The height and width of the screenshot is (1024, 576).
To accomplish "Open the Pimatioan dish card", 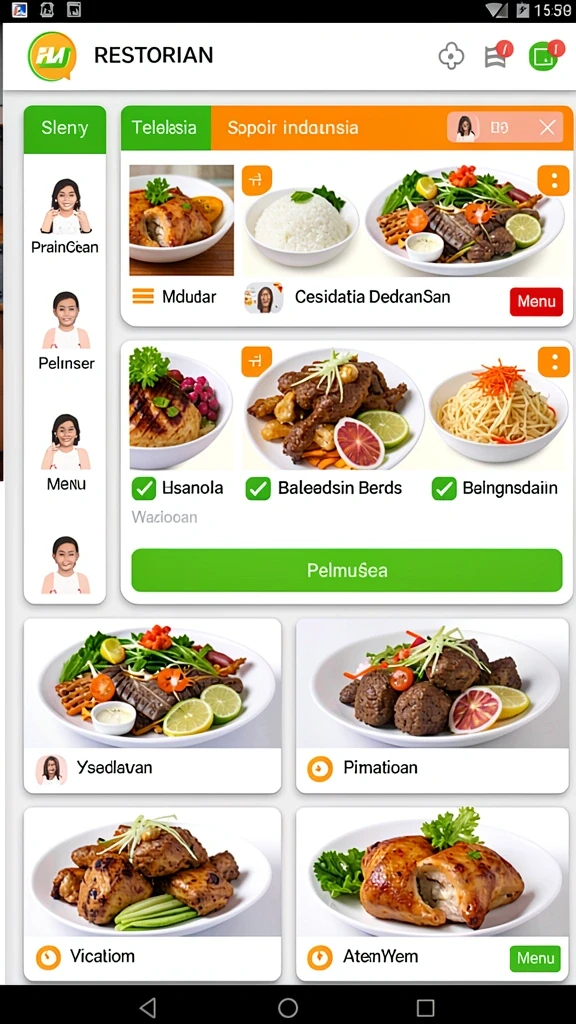I will click(x=432, y=705).
